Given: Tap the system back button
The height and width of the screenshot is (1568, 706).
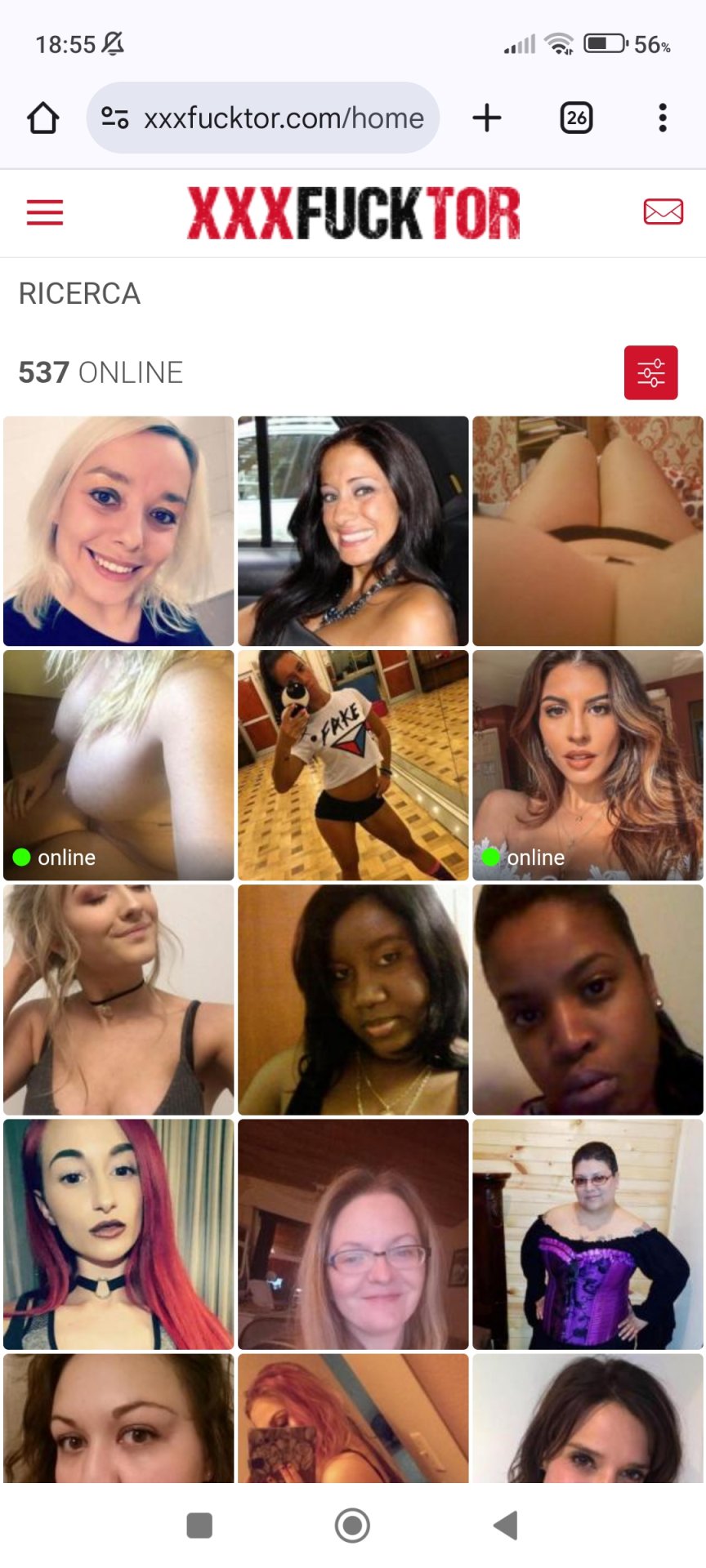Looking at the screenshot, I should click(506, 1525).
